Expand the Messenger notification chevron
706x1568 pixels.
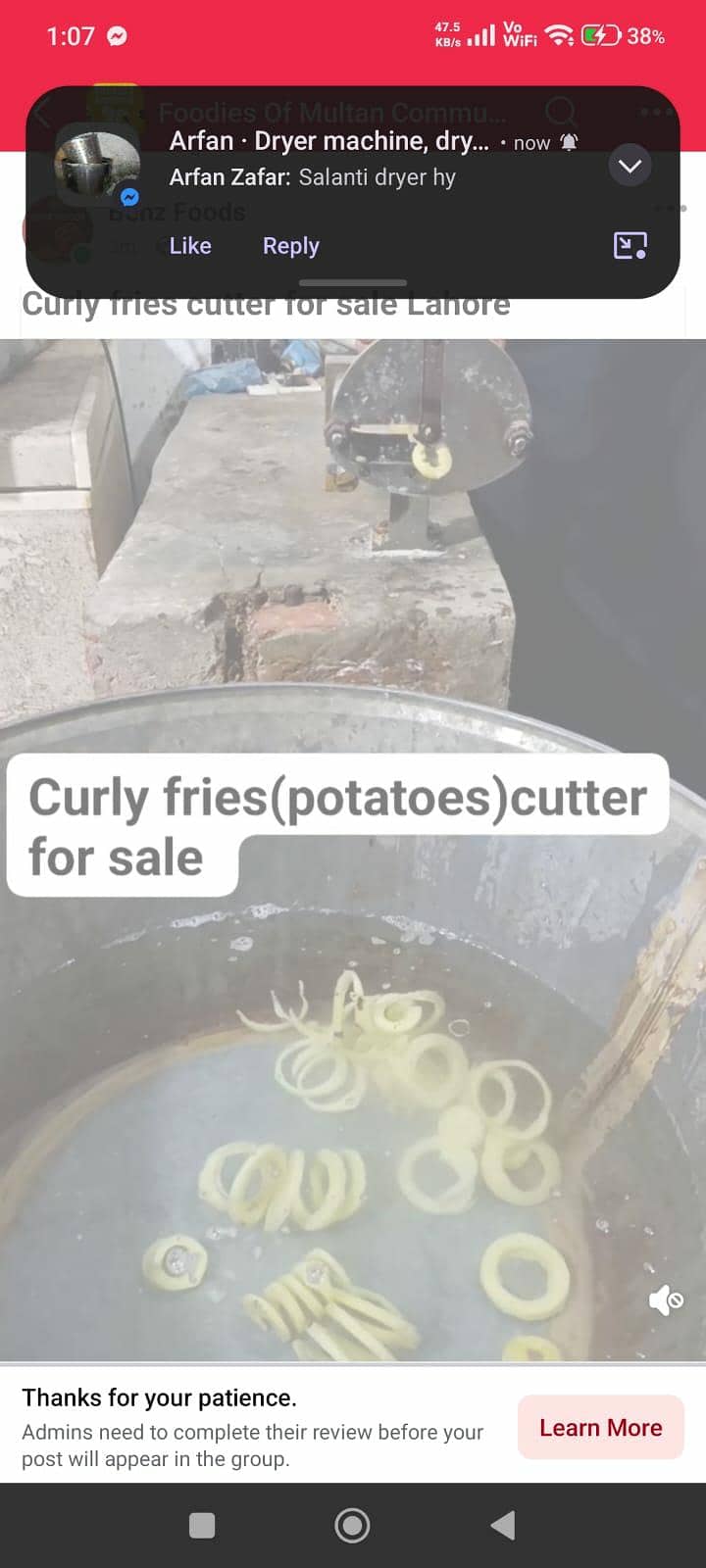(630, 166)
